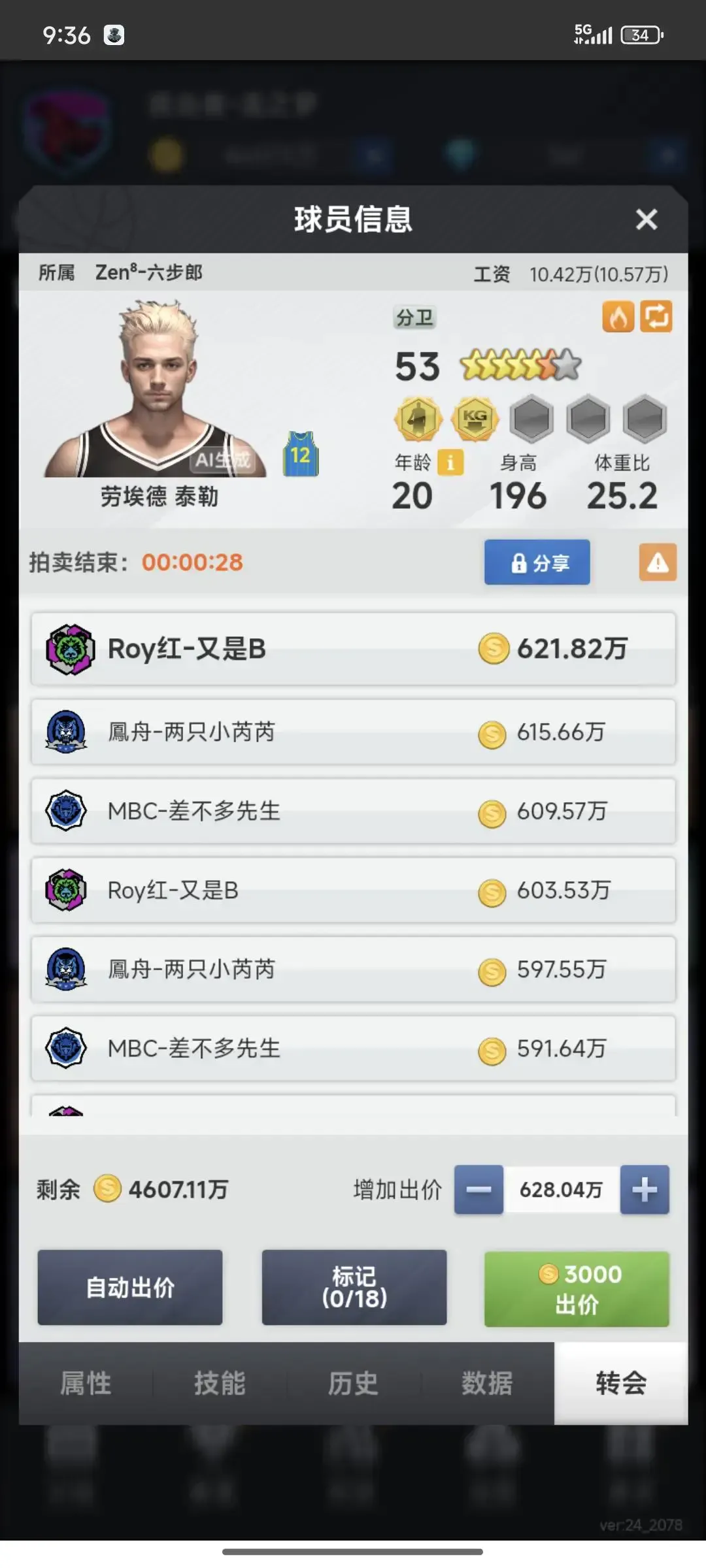Open the age info icon beside 年龄
706x1568 pixels.
click(450, 463)
